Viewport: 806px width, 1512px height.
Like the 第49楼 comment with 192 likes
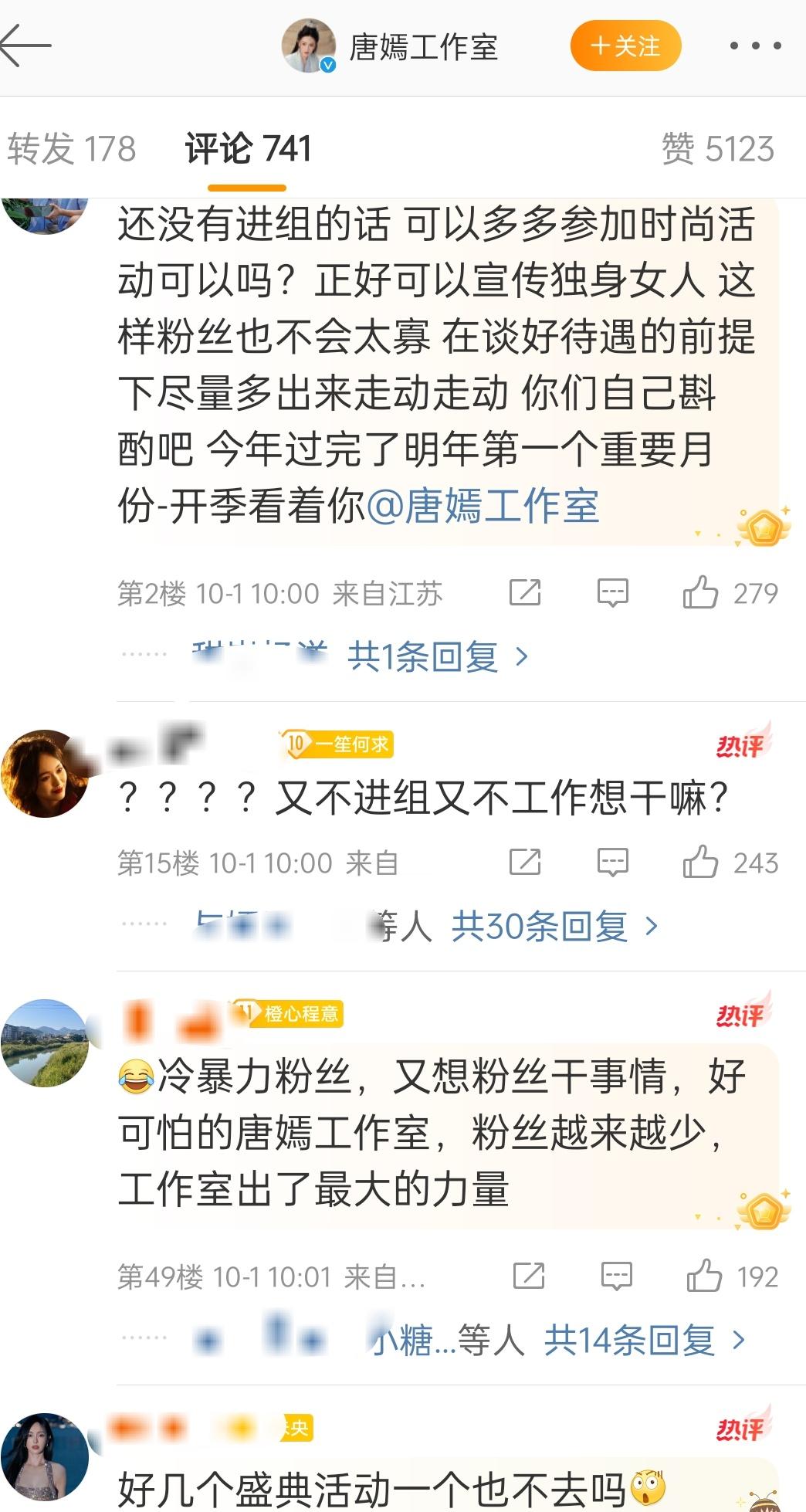coord(733,1276)
